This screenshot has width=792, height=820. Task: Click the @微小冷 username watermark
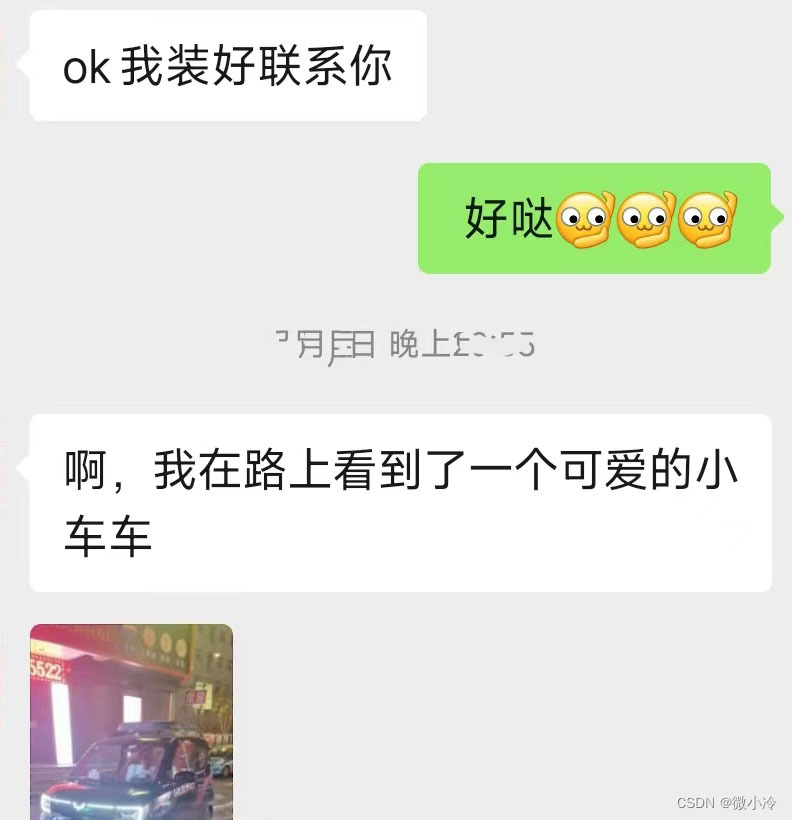click(750, 800)
